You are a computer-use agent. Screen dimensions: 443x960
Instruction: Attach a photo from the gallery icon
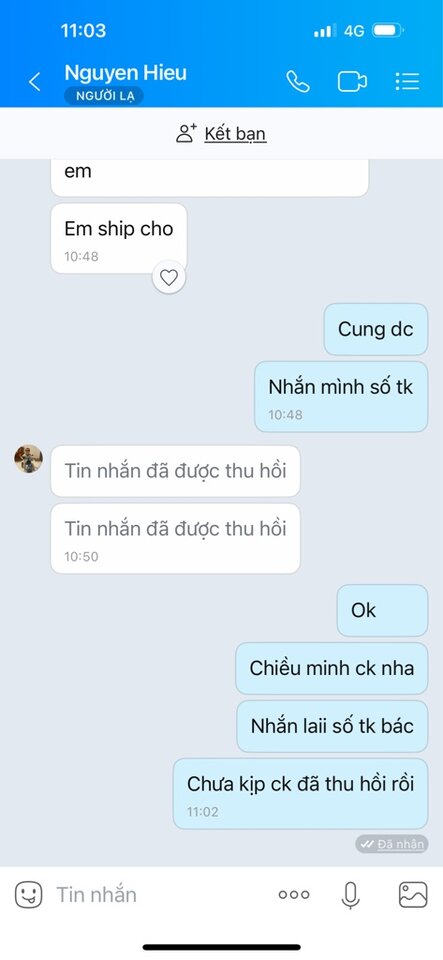pyautogui.click(x=413, y=894)
